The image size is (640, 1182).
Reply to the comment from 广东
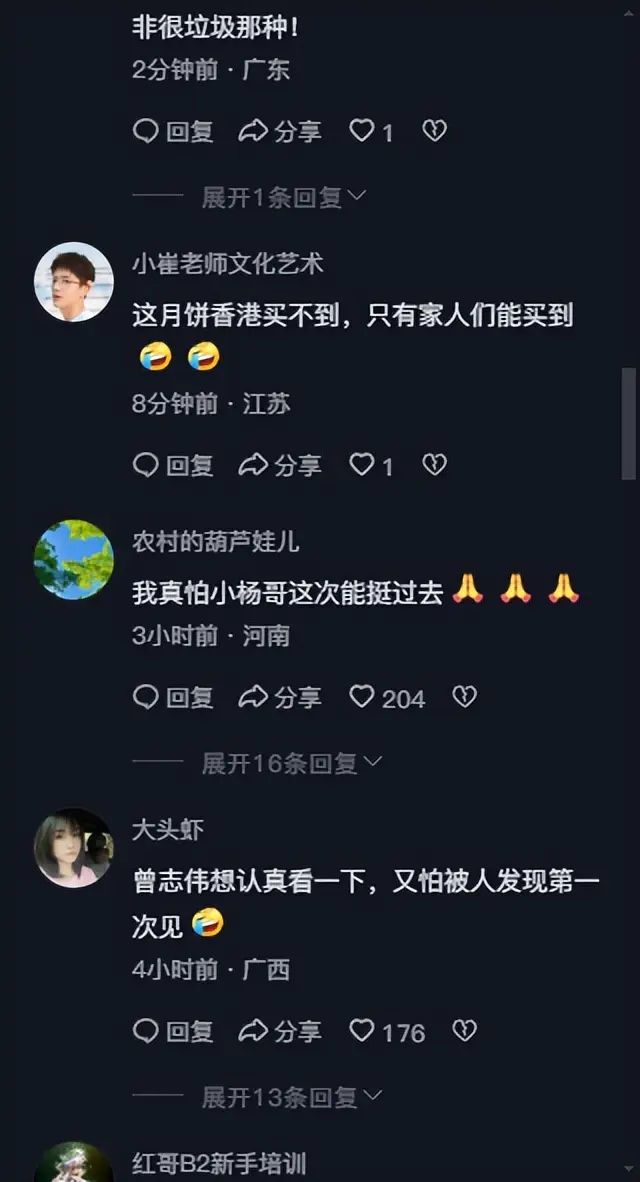pos(173,131)
